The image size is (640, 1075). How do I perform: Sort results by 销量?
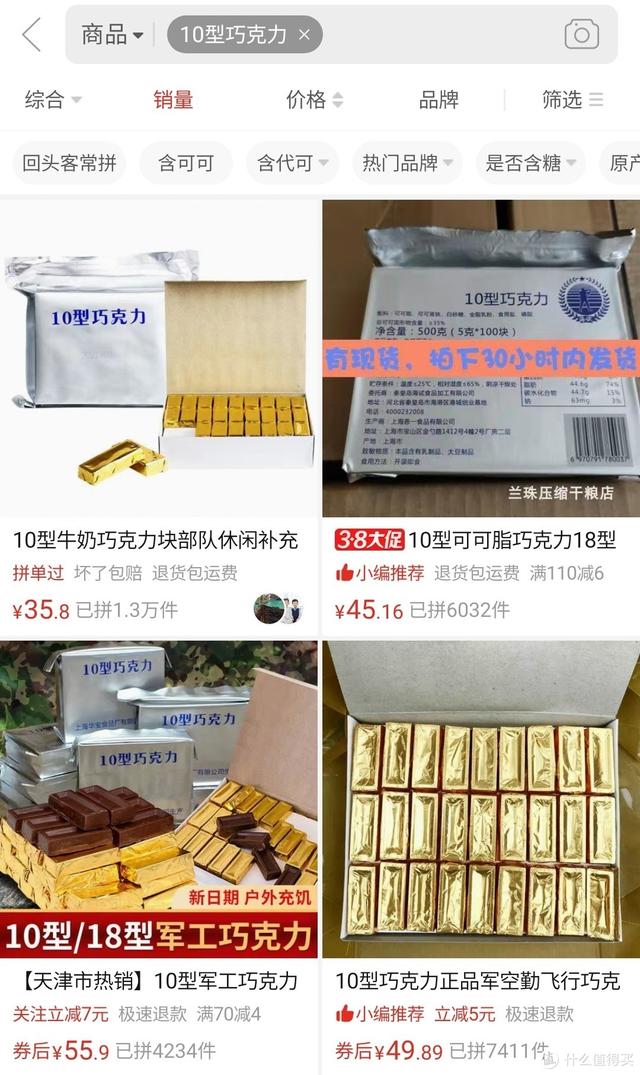click(x=173, y=99)
